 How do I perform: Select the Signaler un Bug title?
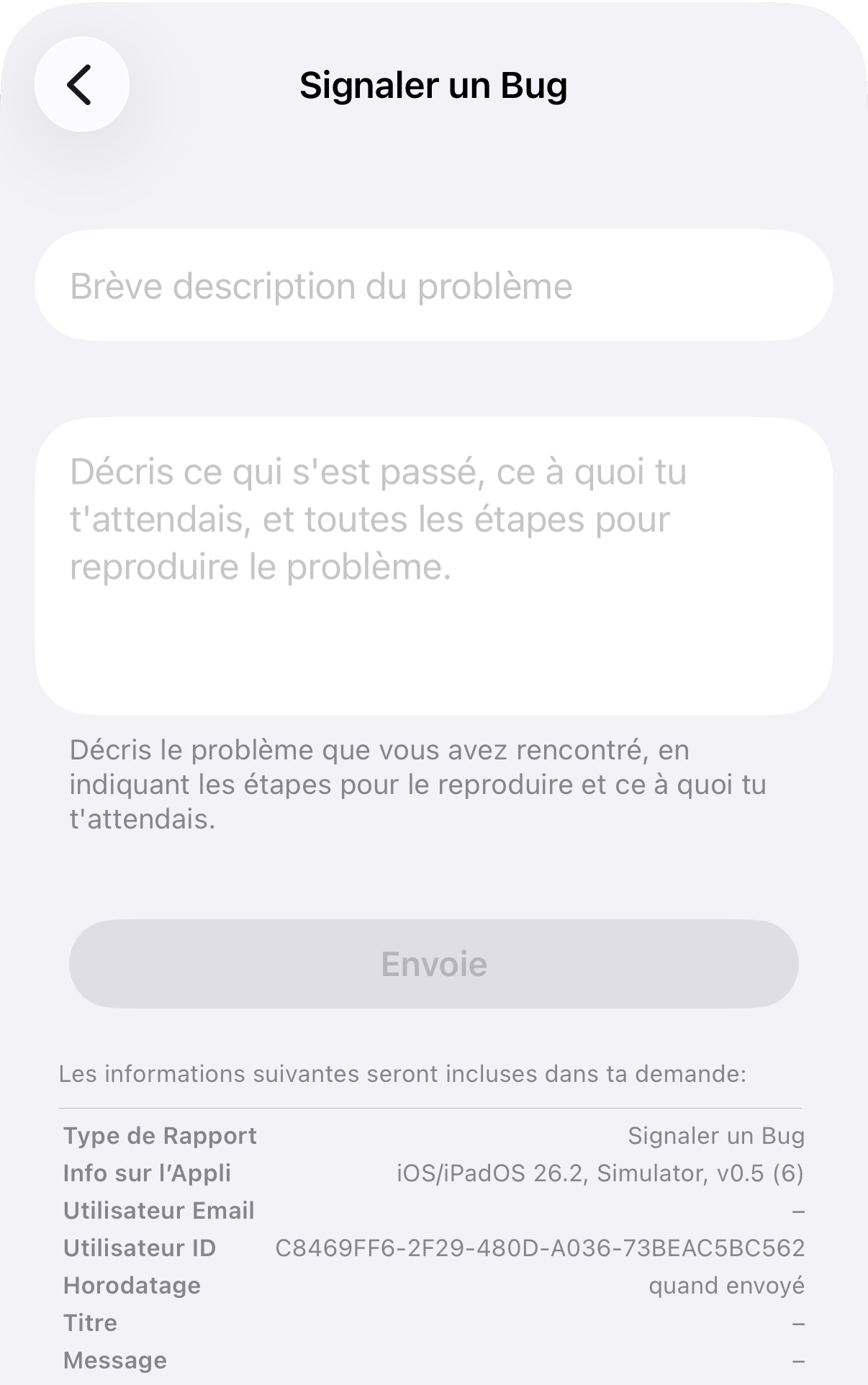coord(433,84)
